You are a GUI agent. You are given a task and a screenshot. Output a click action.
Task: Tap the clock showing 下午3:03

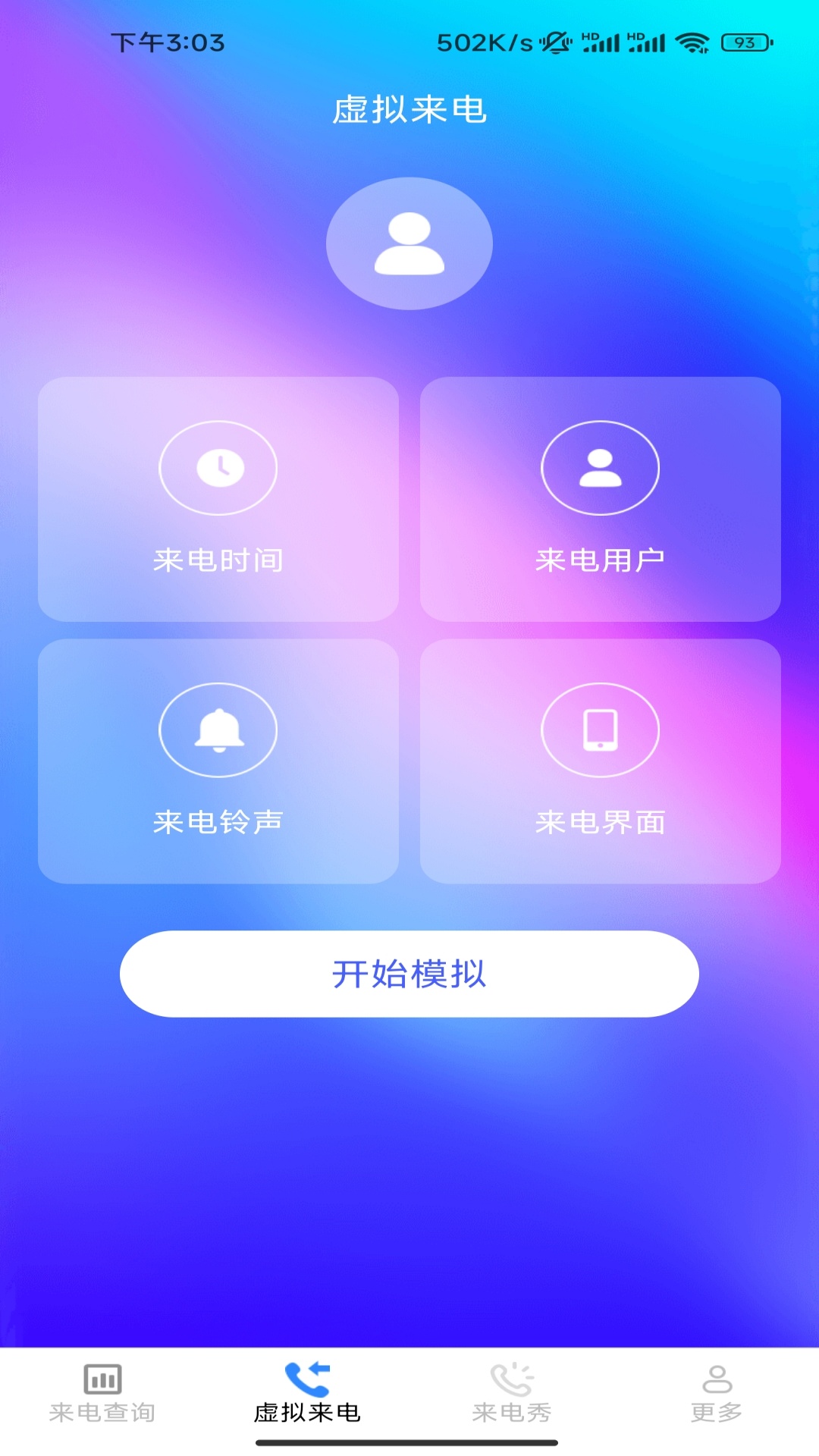(168, 44)
